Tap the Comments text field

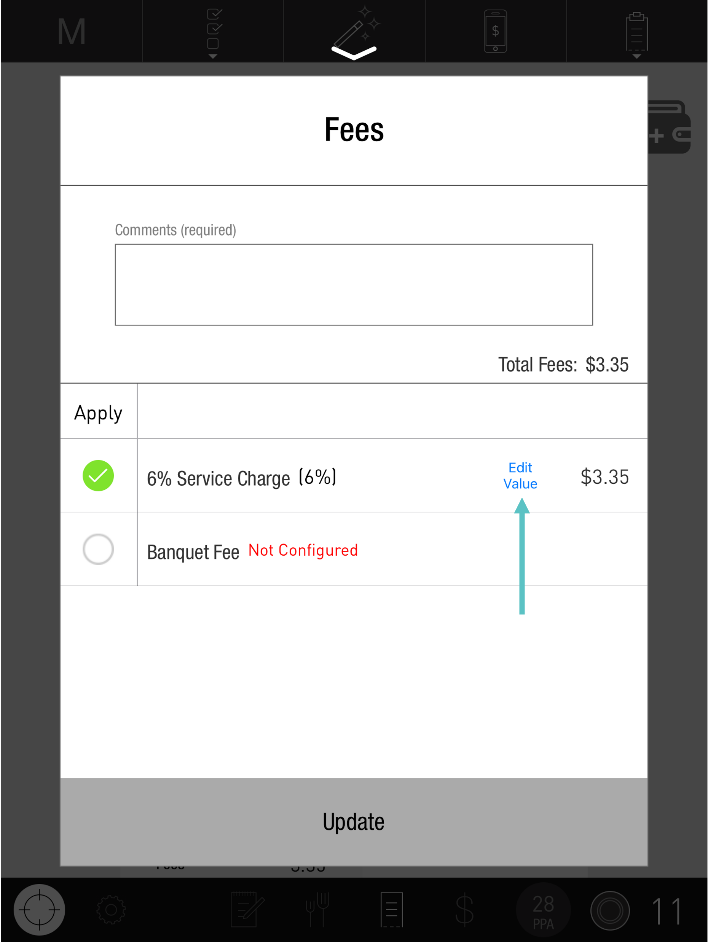pos(353,285)
